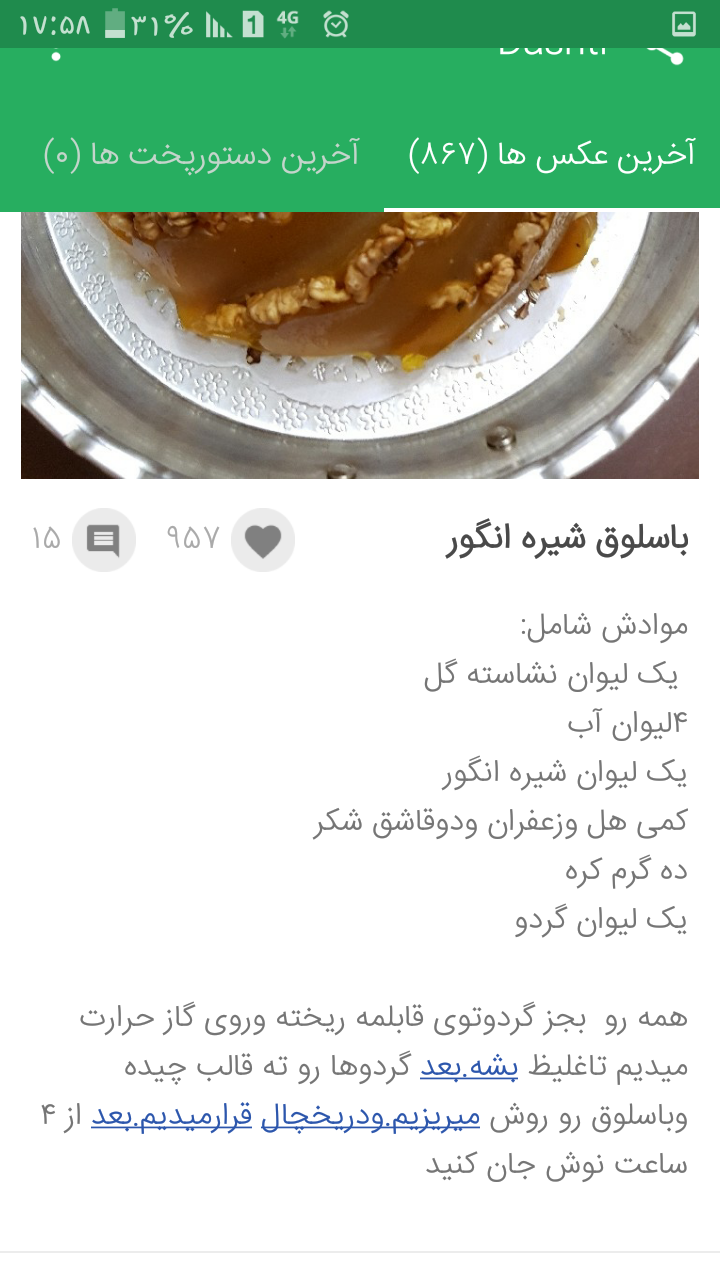Switch to the آخرین دستورپخت ها tab
The image size is (720, 1280).
201,155
